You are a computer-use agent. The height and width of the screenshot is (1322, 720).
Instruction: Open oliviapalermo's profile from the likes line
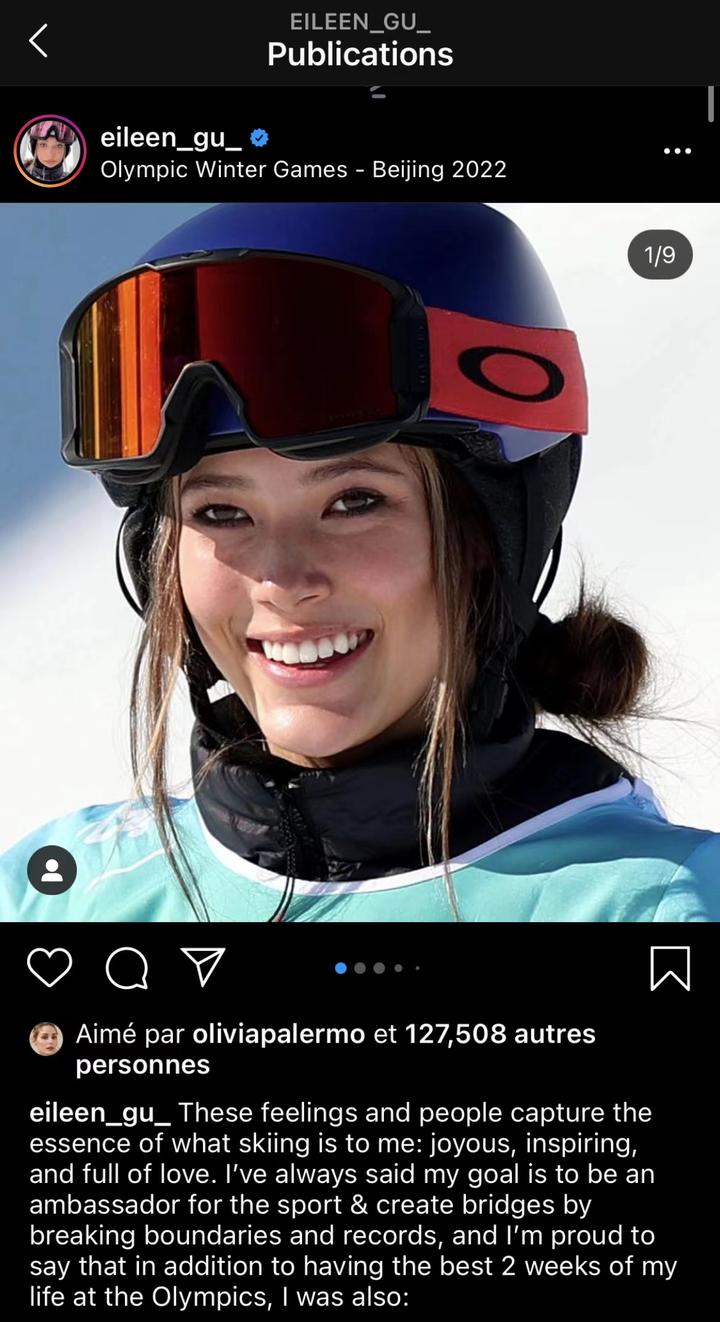[278, 1034]
